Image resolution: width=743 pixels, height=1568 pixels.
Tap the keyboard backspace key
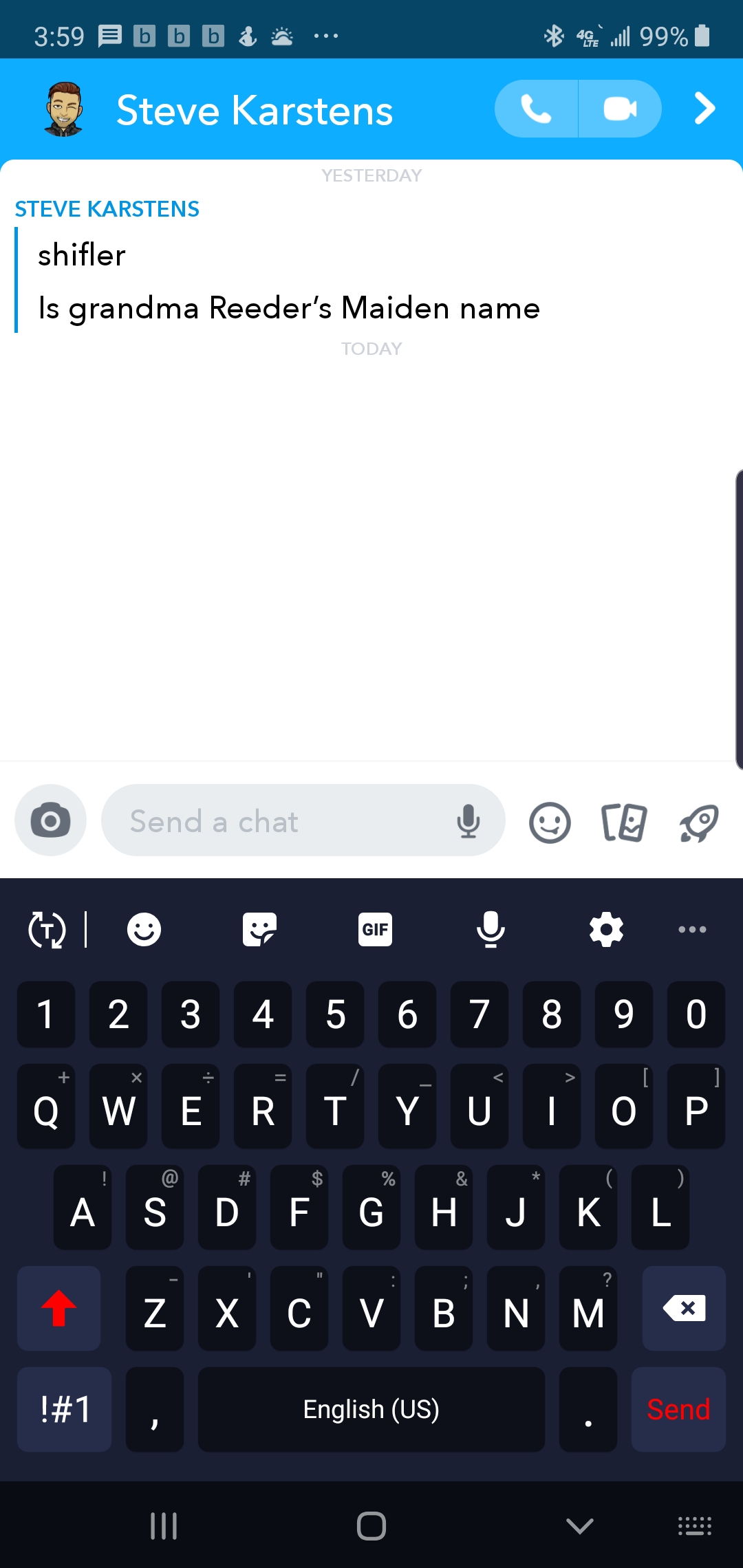(684, 1308)
